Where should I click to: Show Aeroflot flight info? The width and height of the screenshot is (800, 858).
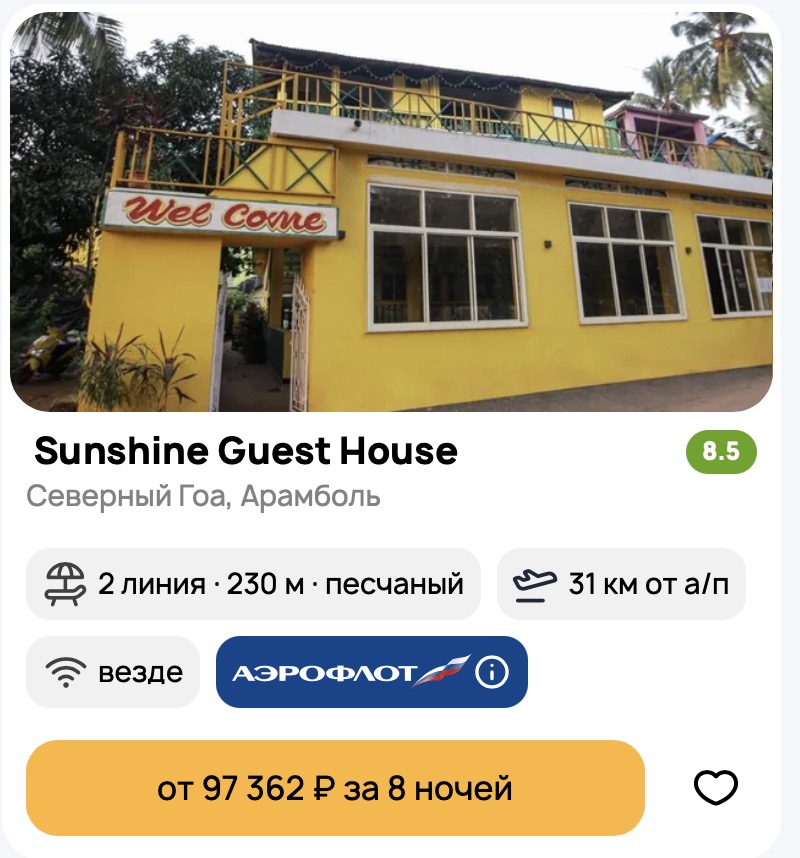pos(491,673)
